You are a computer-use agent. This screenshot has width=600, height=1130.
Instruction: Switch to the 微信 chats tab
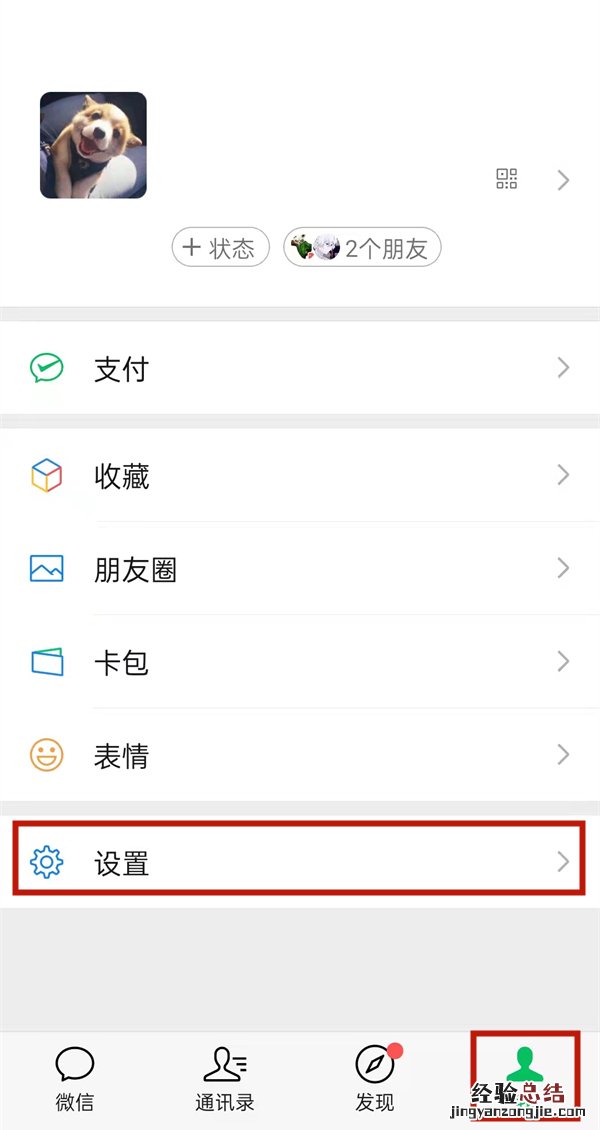(75, 1080)
